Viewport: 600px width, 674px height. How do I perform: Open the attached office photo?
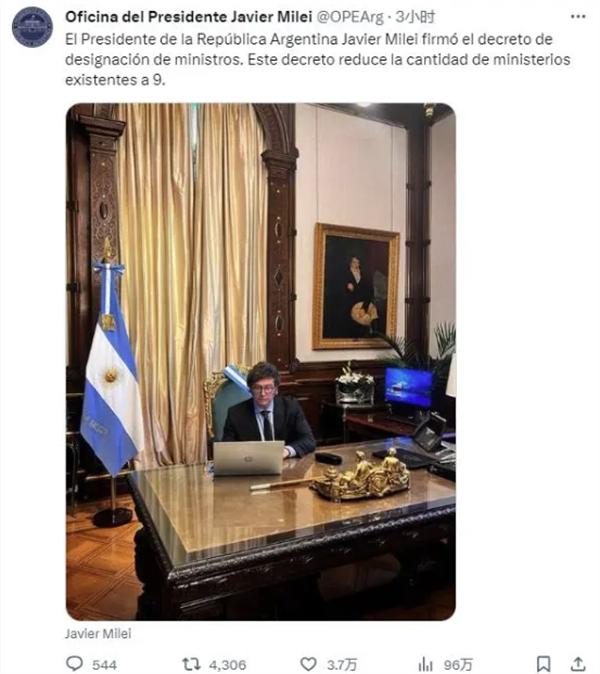click(260, 360)
